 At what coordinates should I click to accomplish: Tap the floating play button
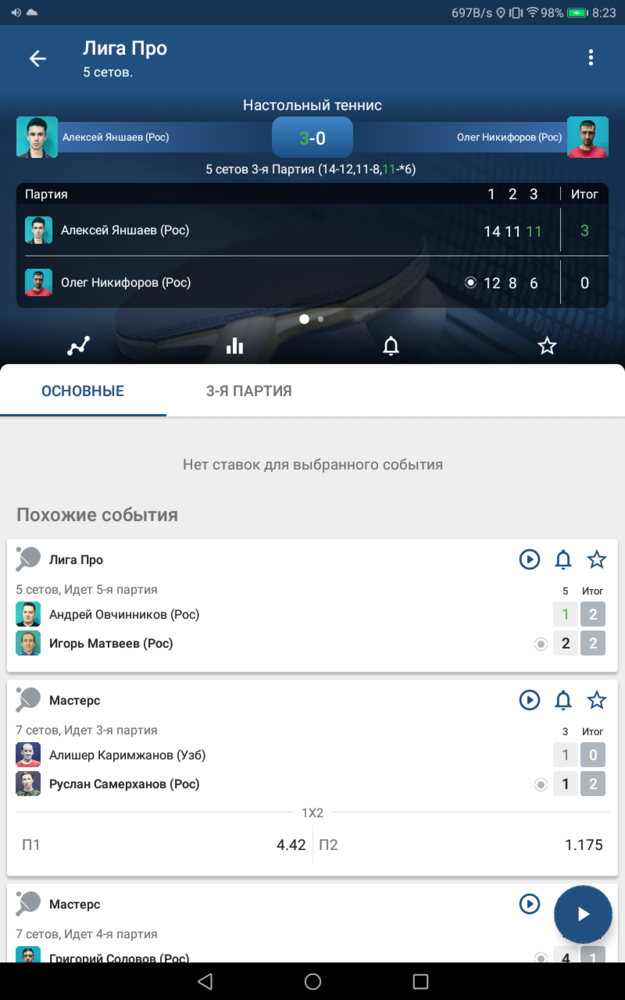tap(583, 915)
